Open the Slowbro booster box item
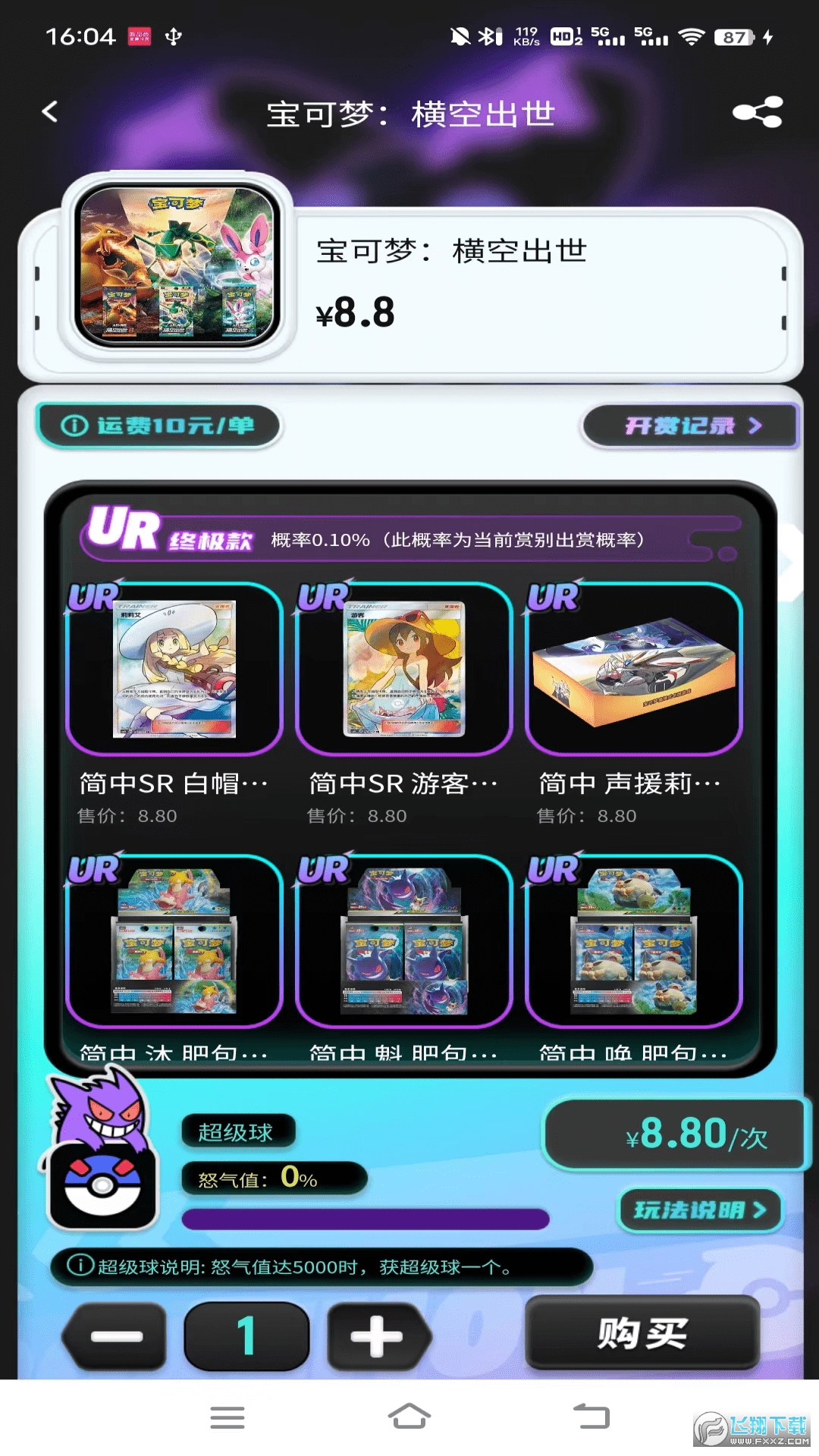Viewport: 819px width, 1456px height. [174, 941]
